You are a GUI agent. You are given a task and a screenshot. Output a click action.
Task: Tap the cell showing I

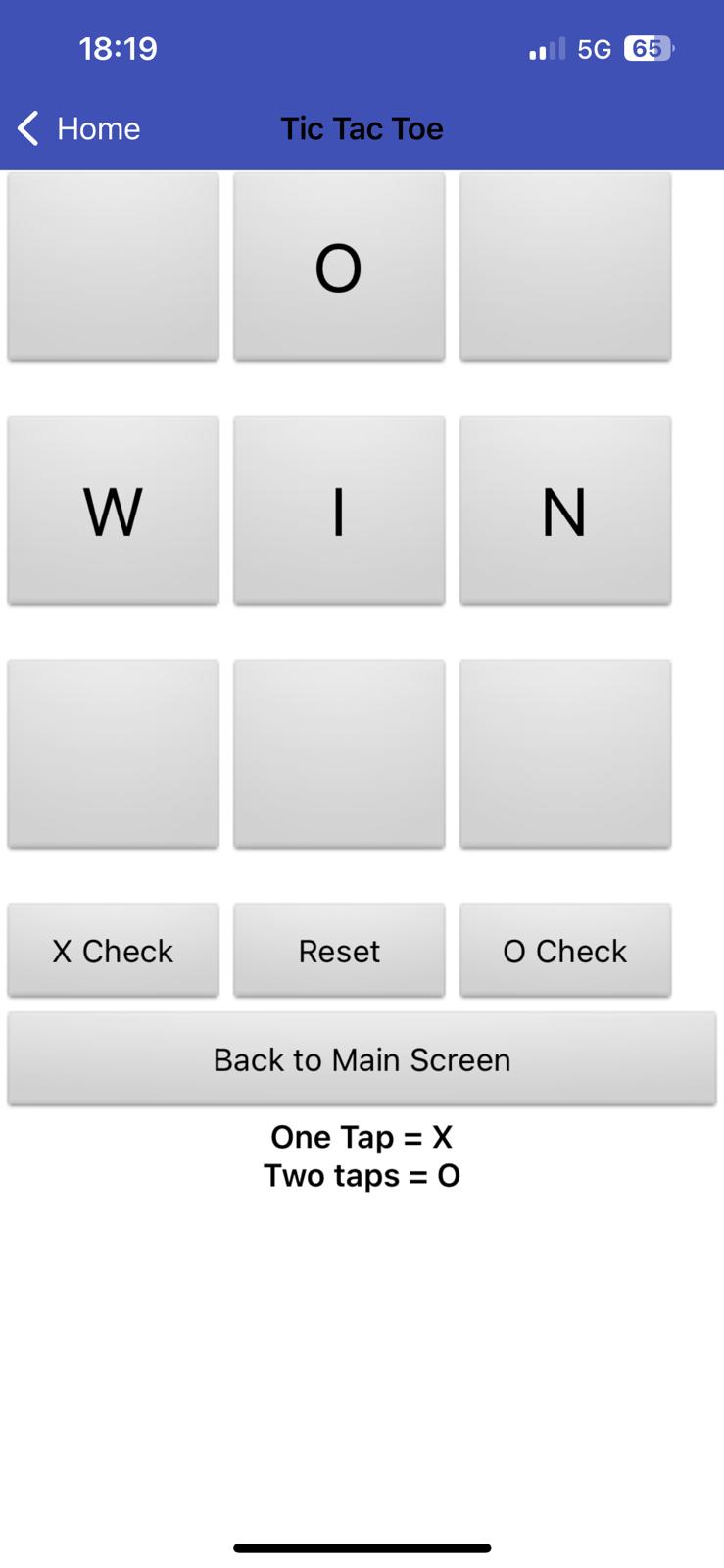(x=339, y=511)
